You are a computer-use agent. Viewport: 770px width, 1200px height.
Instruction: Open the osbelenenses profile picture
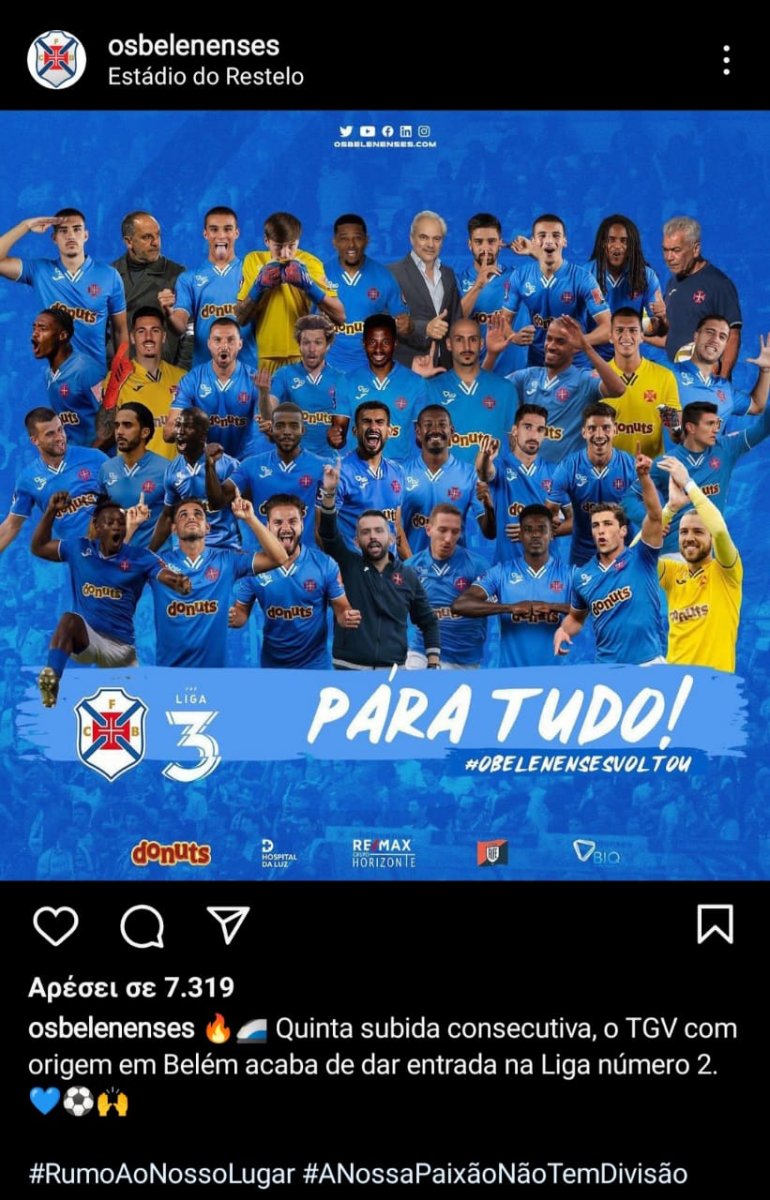pyautogui.click(x=56, y=59)
